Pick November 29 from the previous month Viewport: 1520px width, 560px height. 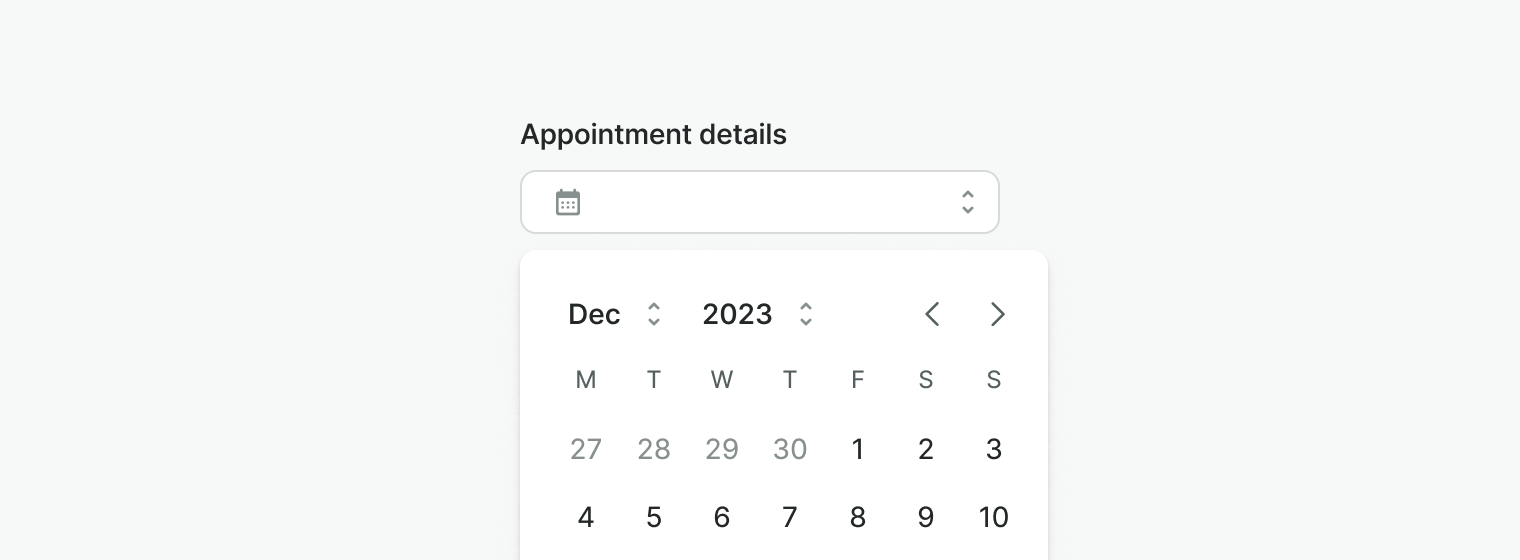tap(722, 449)
